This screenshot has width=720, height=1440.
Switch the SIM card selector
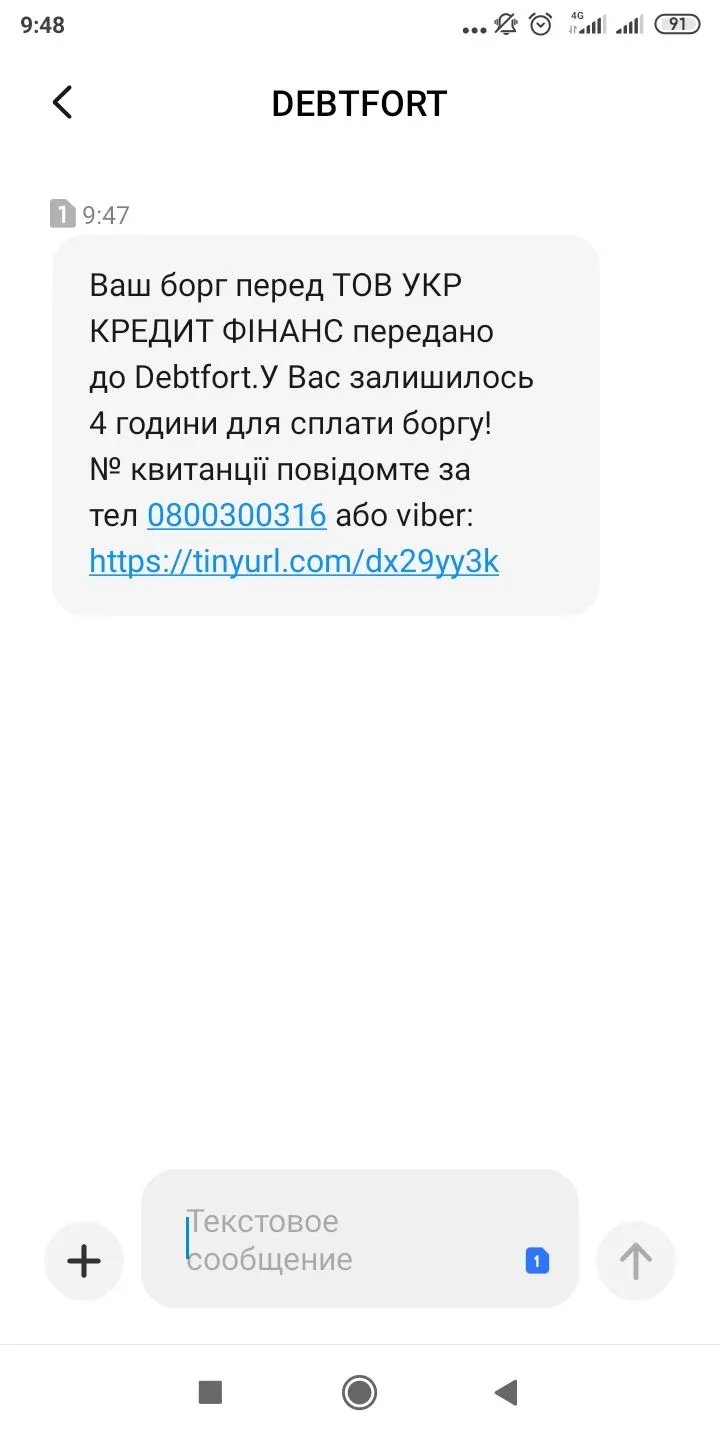pos(537,1261)
